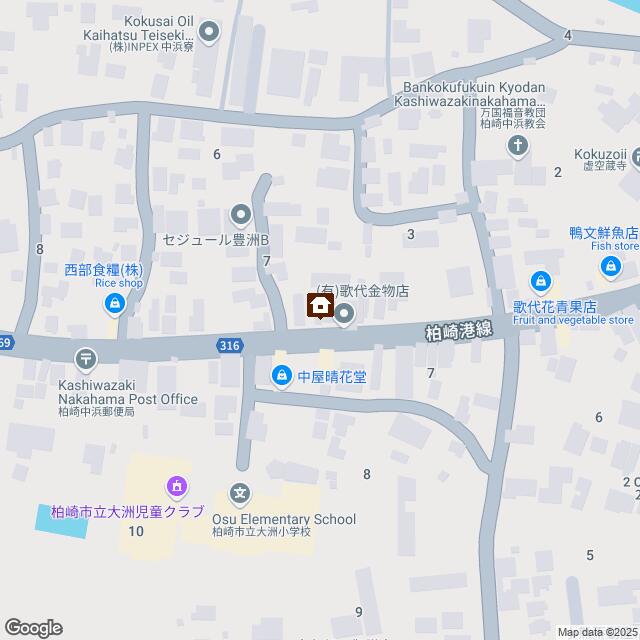Tap the 柏崎市立大洲児童クラブ purple marker

click(177, 488)
